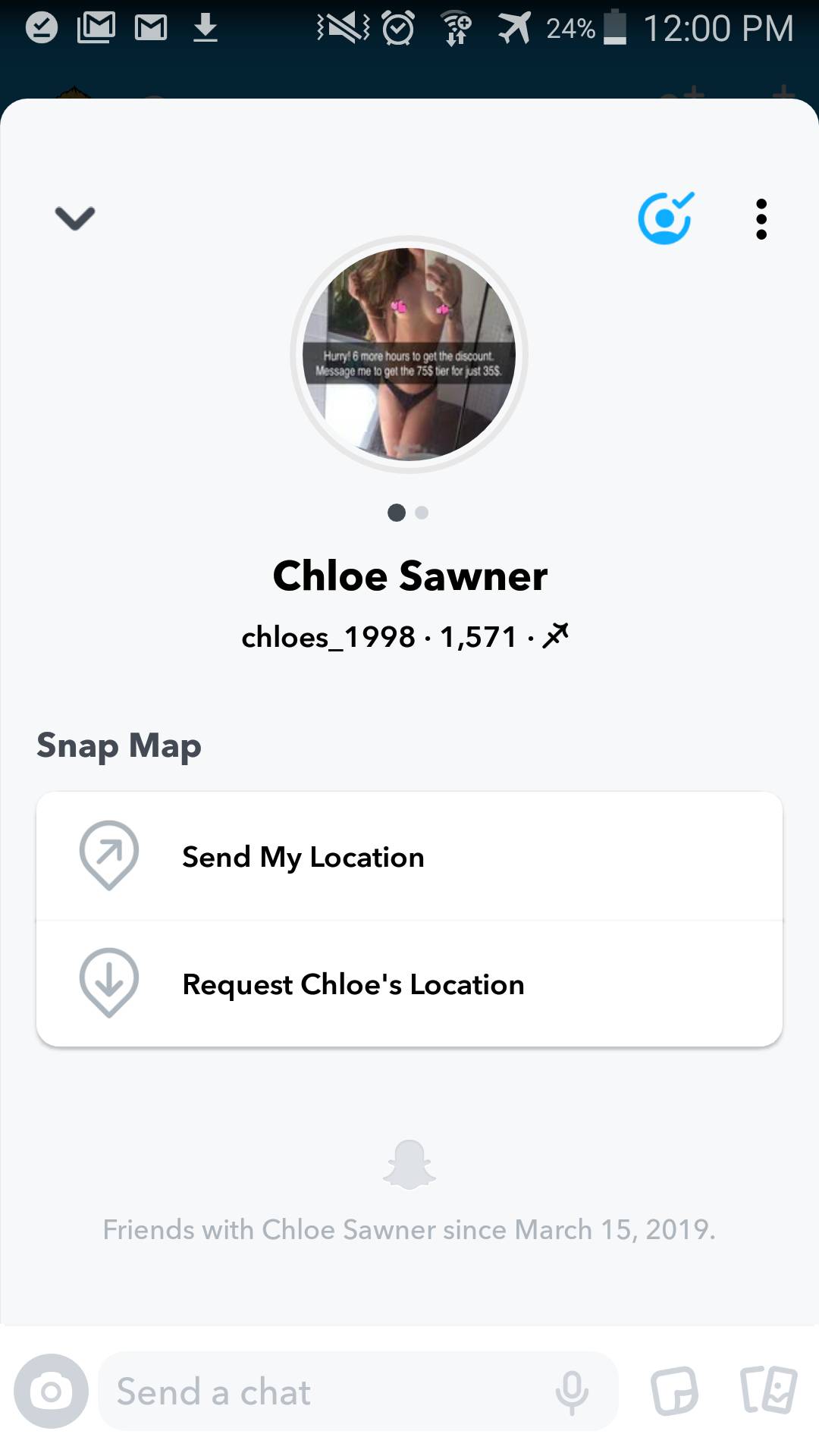Tap the airplane icon next to the snap score
819x1456 pixels.
coord(557,636)
